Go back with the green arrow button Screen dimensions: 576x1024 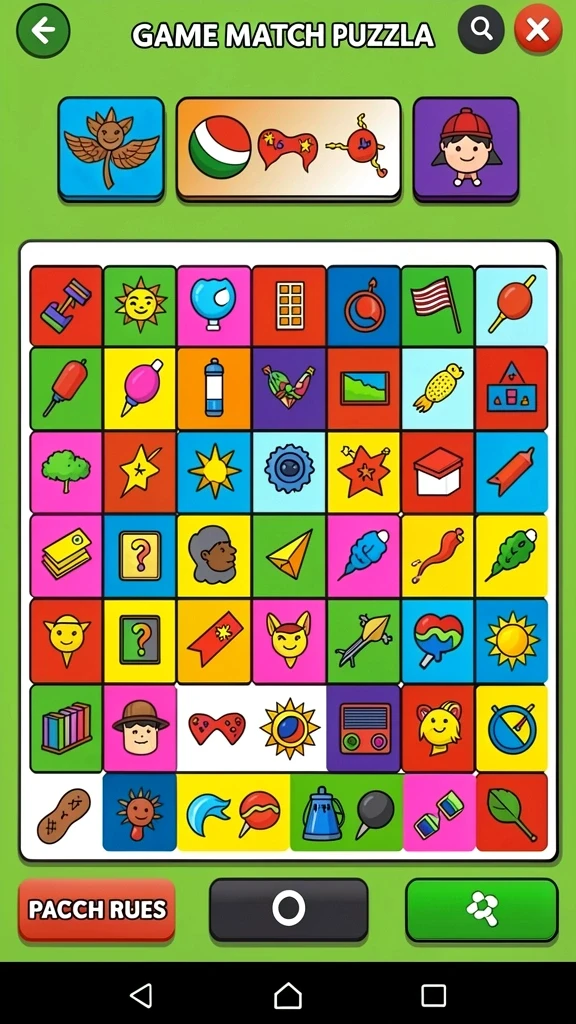click(x=43, y=30)
